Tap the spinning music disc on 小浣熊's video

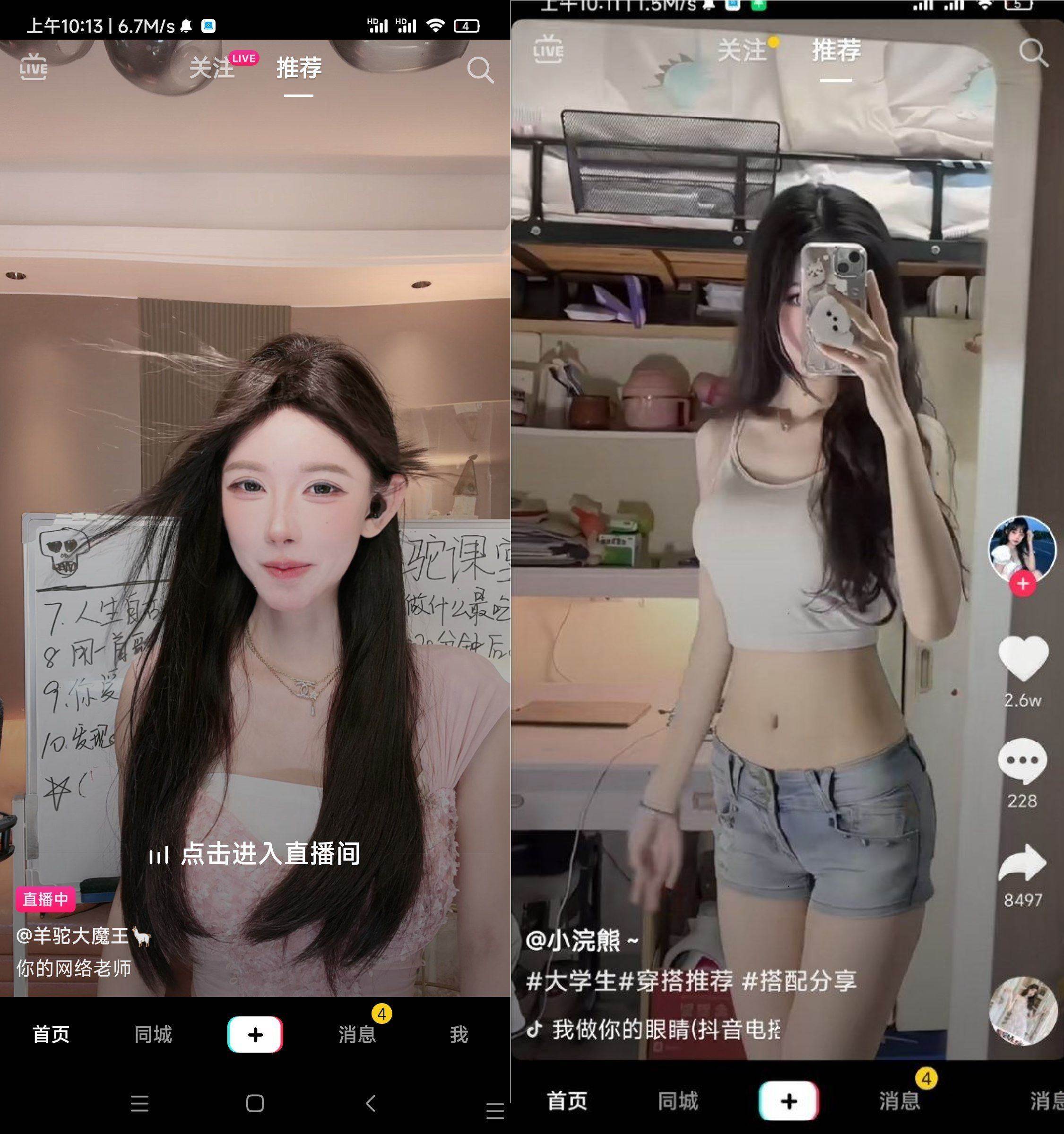click(x=1023, y=1011)
